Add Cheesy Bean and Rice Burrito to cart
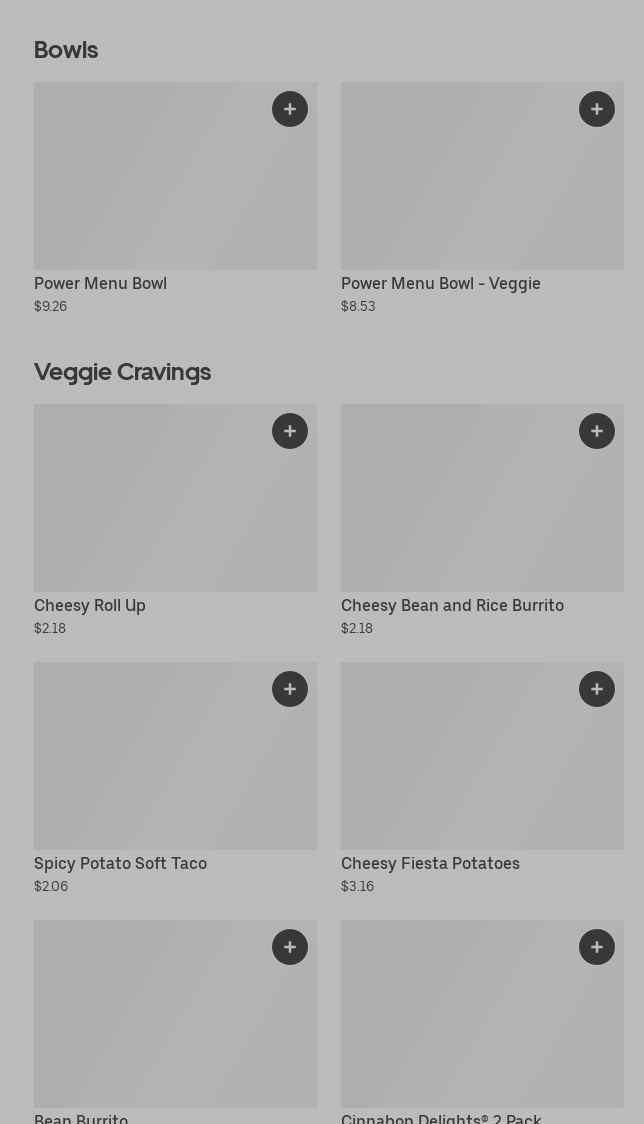 click(597, 431)
